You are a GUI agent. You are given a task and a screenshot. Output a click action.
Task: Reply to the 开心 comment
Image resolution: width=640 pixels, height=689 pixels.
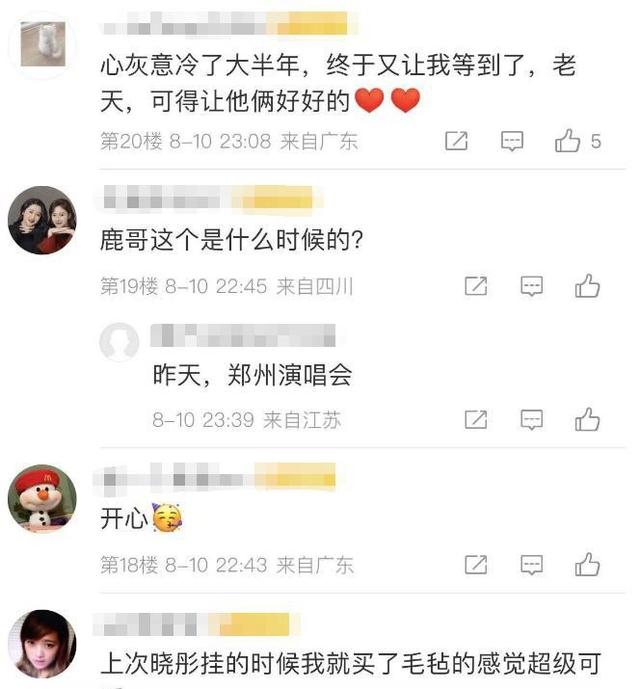click(x=531, y=564)
